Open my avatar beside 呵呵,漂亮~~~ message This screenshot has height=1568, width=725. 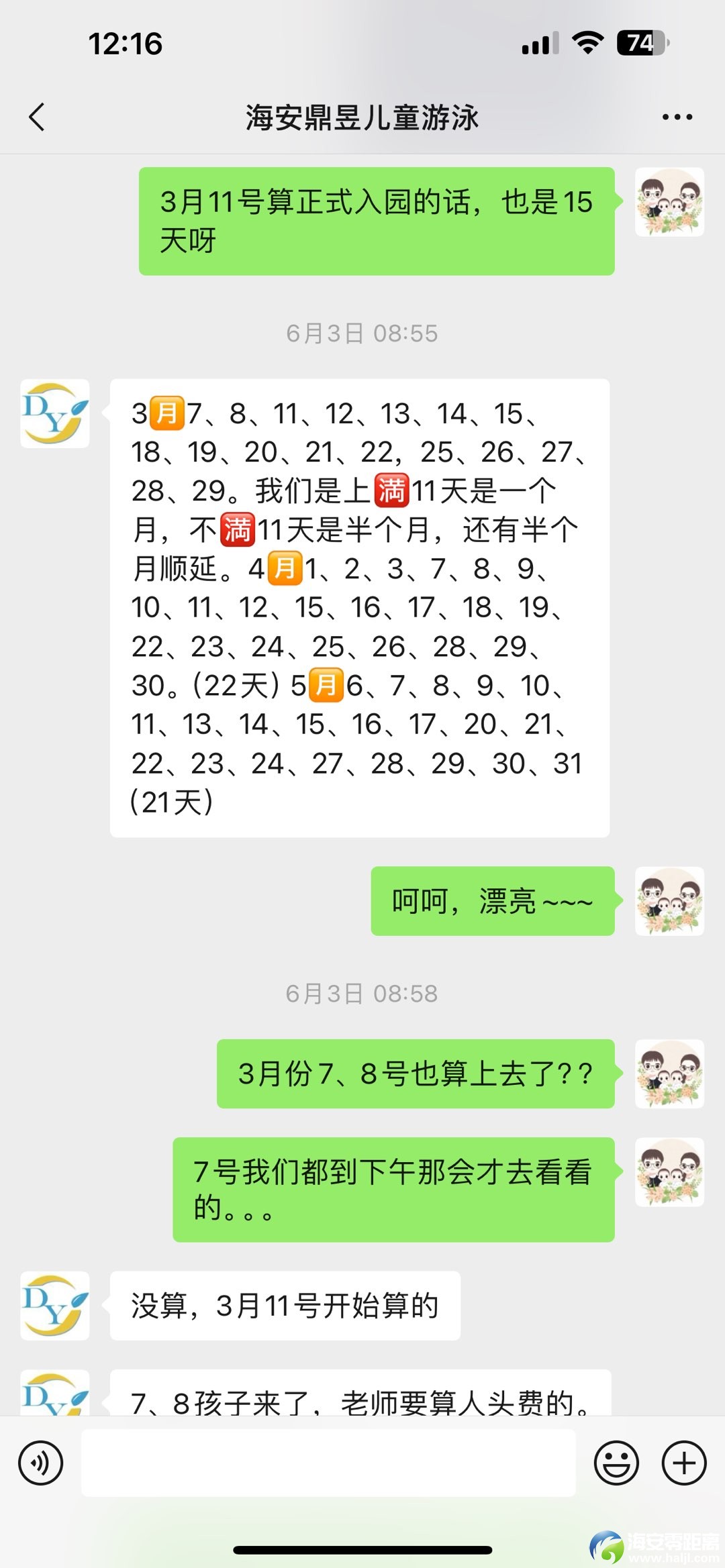(x=669, y=901)
